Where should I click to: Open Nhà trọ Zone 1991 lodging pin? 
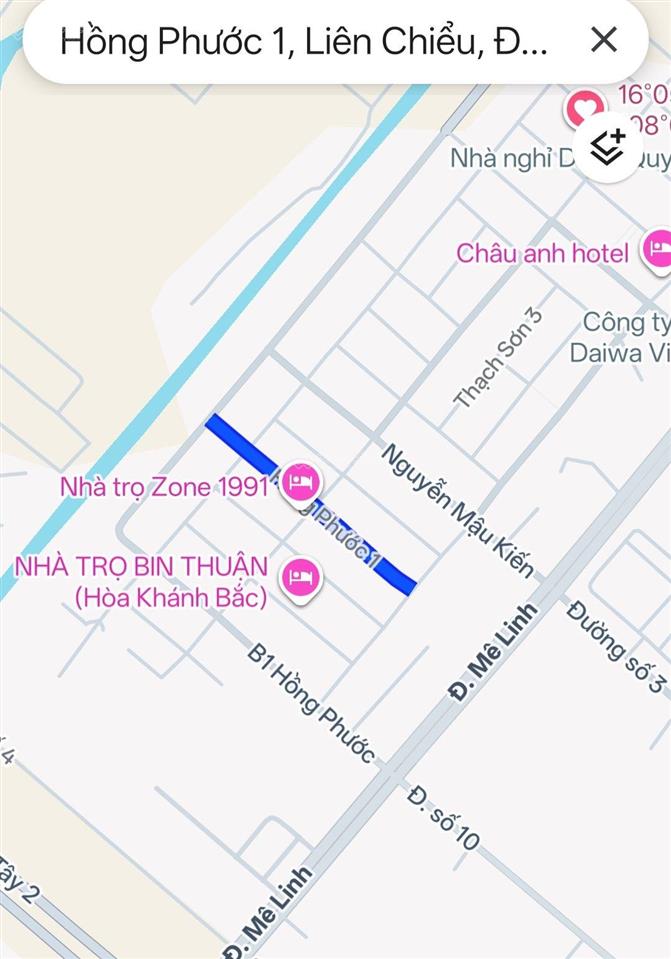click(300, 484)
